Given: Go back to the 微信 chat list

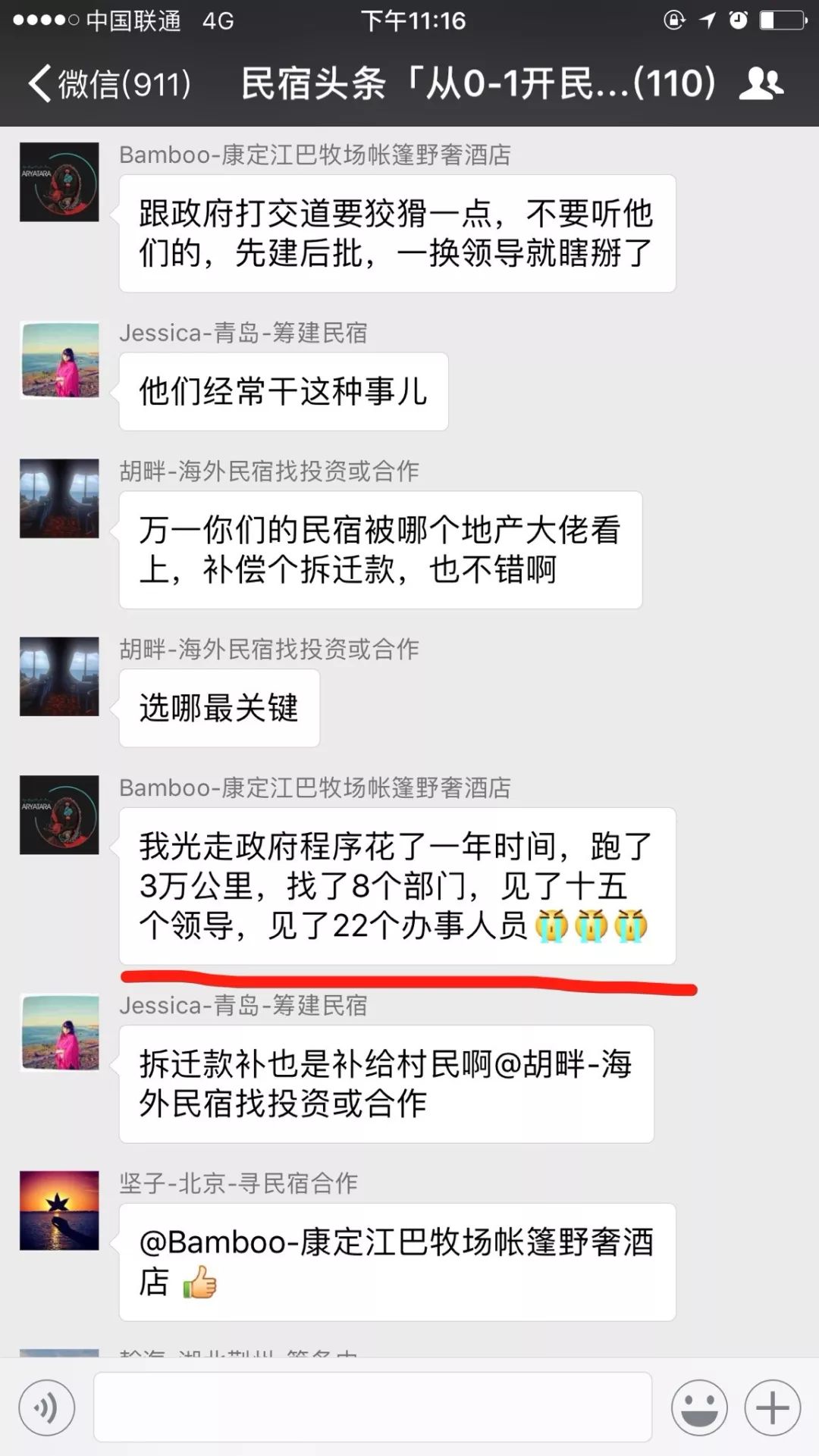Looking at the screenshot, I should point(110,83).
